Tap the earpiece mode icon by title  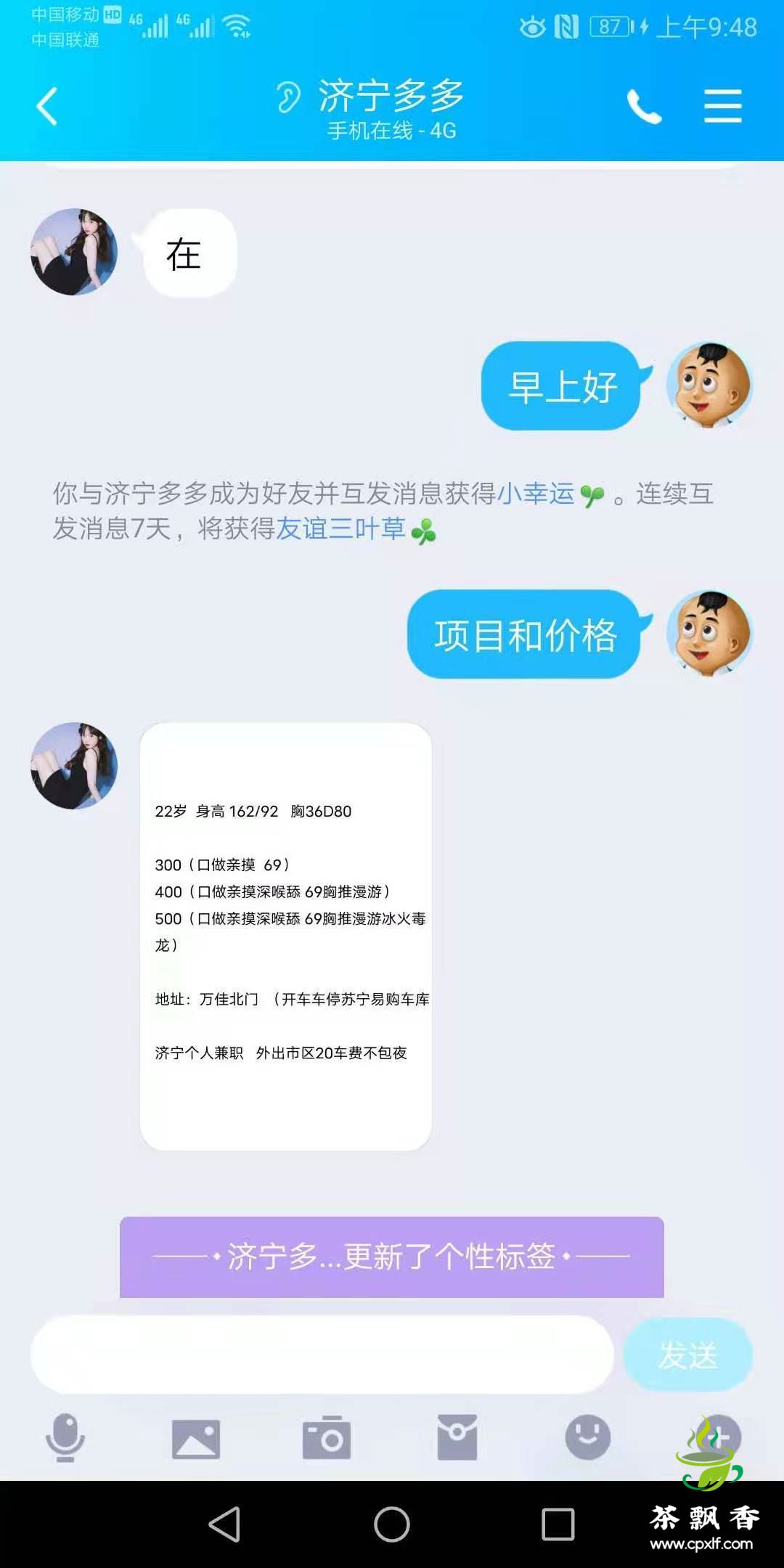pyautogui.click(x=288, y=97)
